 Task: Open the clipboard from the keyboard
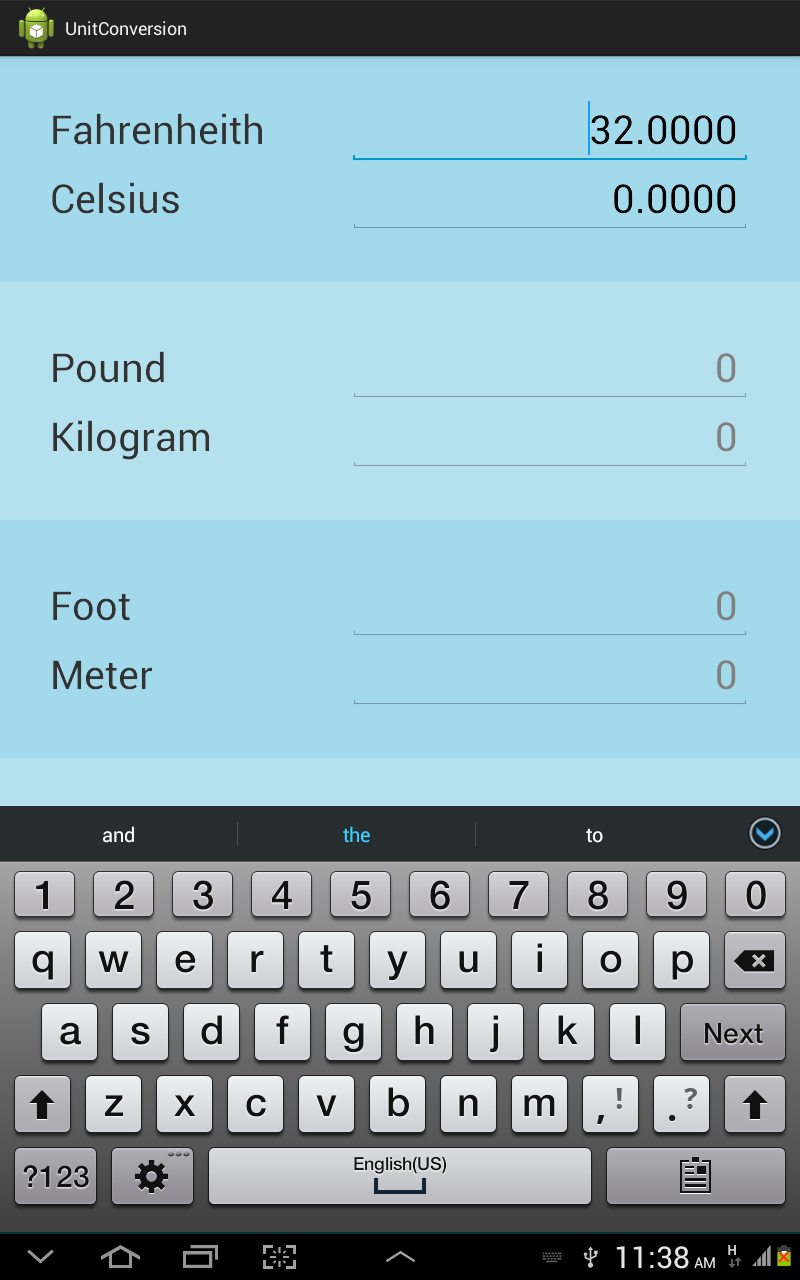(695, 1175)
